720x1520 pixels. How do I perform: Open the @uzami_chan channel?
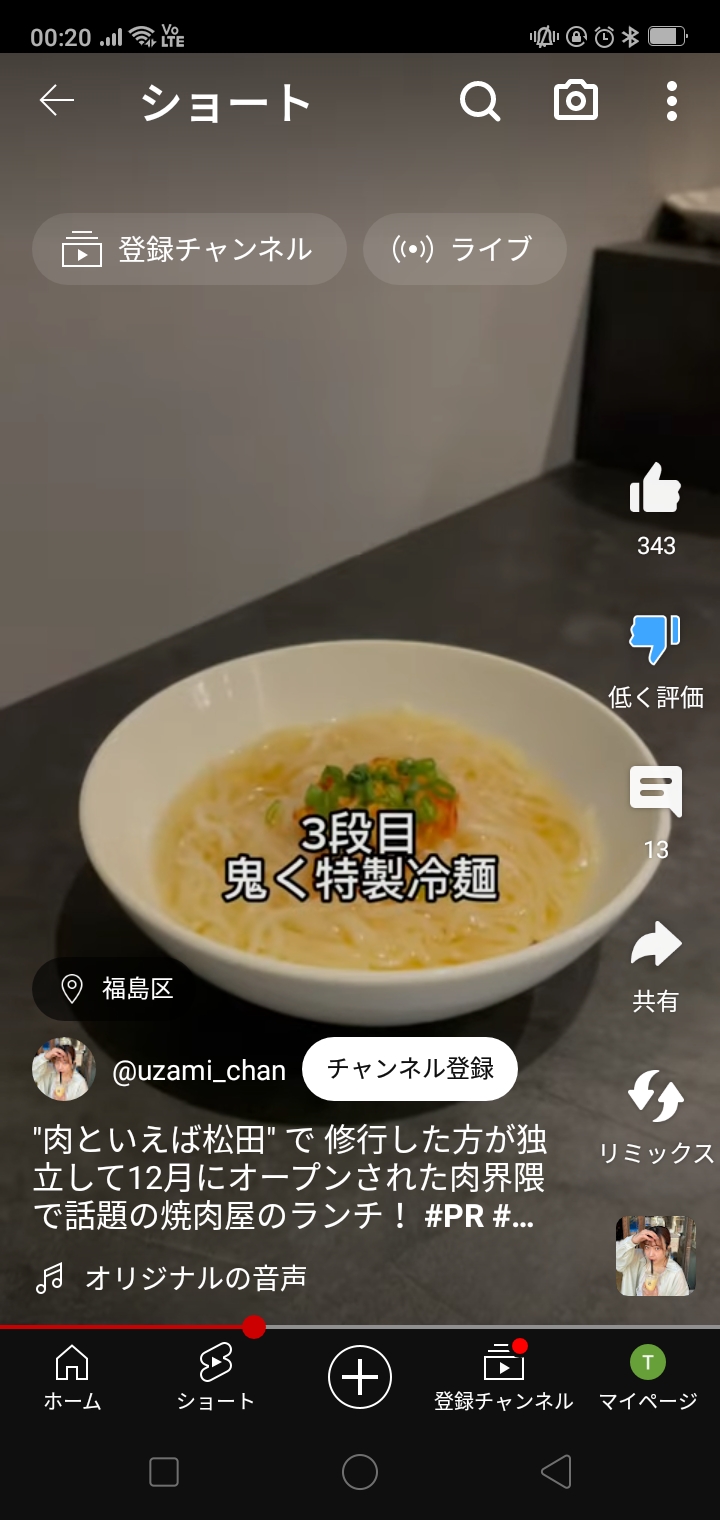198,1070
